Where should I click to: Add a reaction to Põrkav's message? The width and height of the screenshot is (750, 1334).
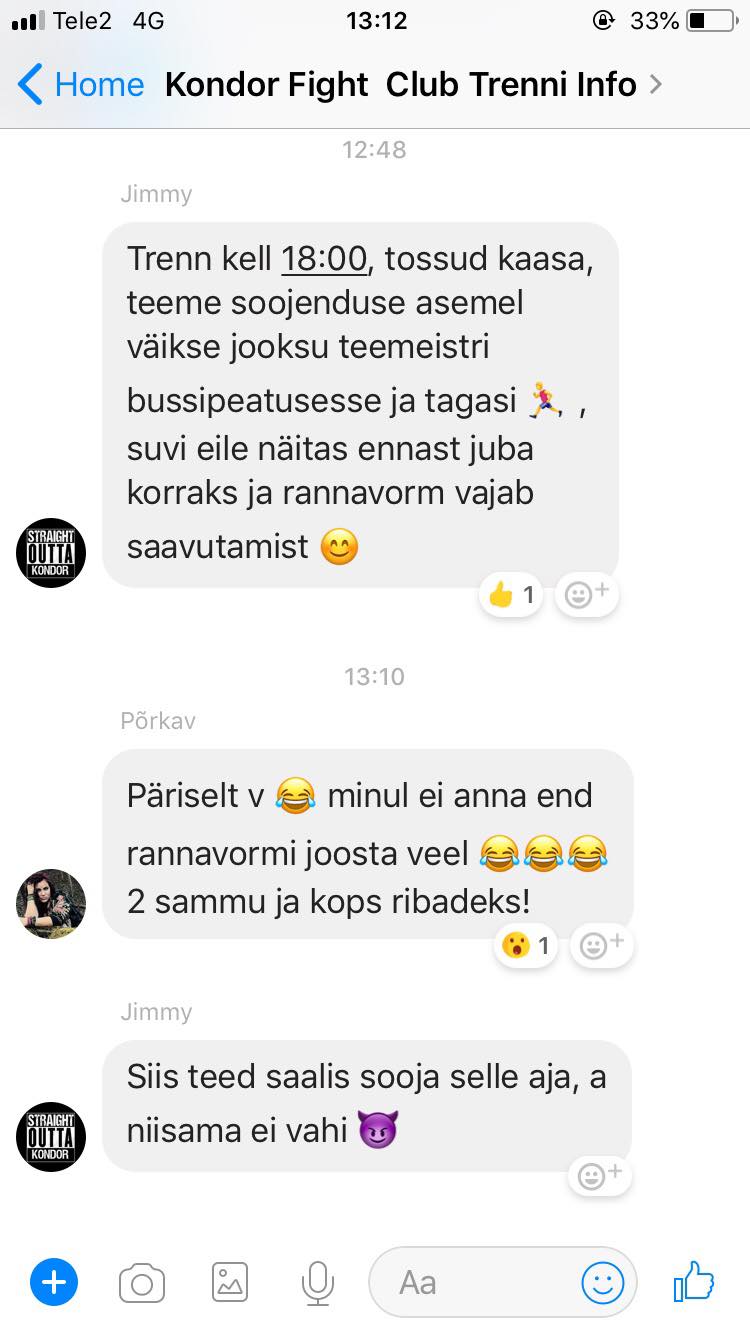point(602,945)
